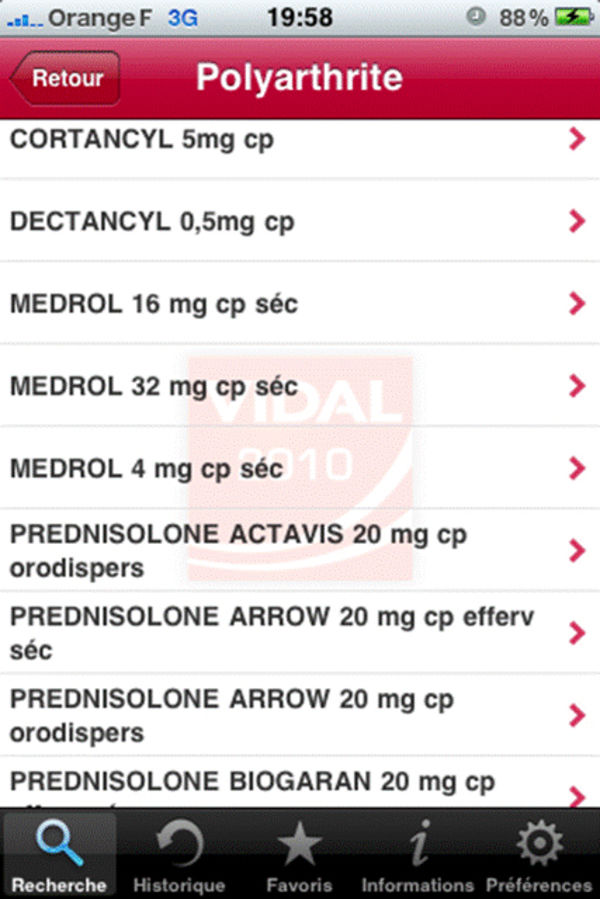Select PREDNISOLONE ARROW 20 mg cp efferv séc

pyautogui.click(x=290, y=632)
